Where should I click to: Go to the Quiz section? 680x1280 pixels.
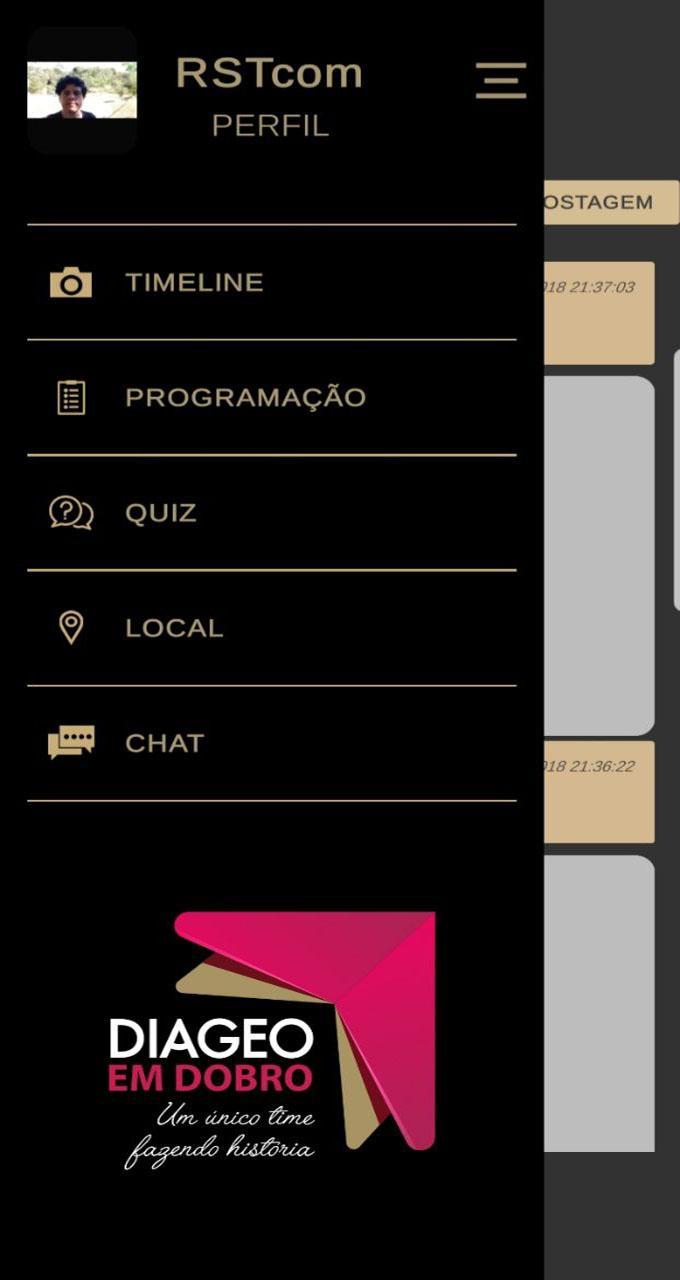coord(160,513)
